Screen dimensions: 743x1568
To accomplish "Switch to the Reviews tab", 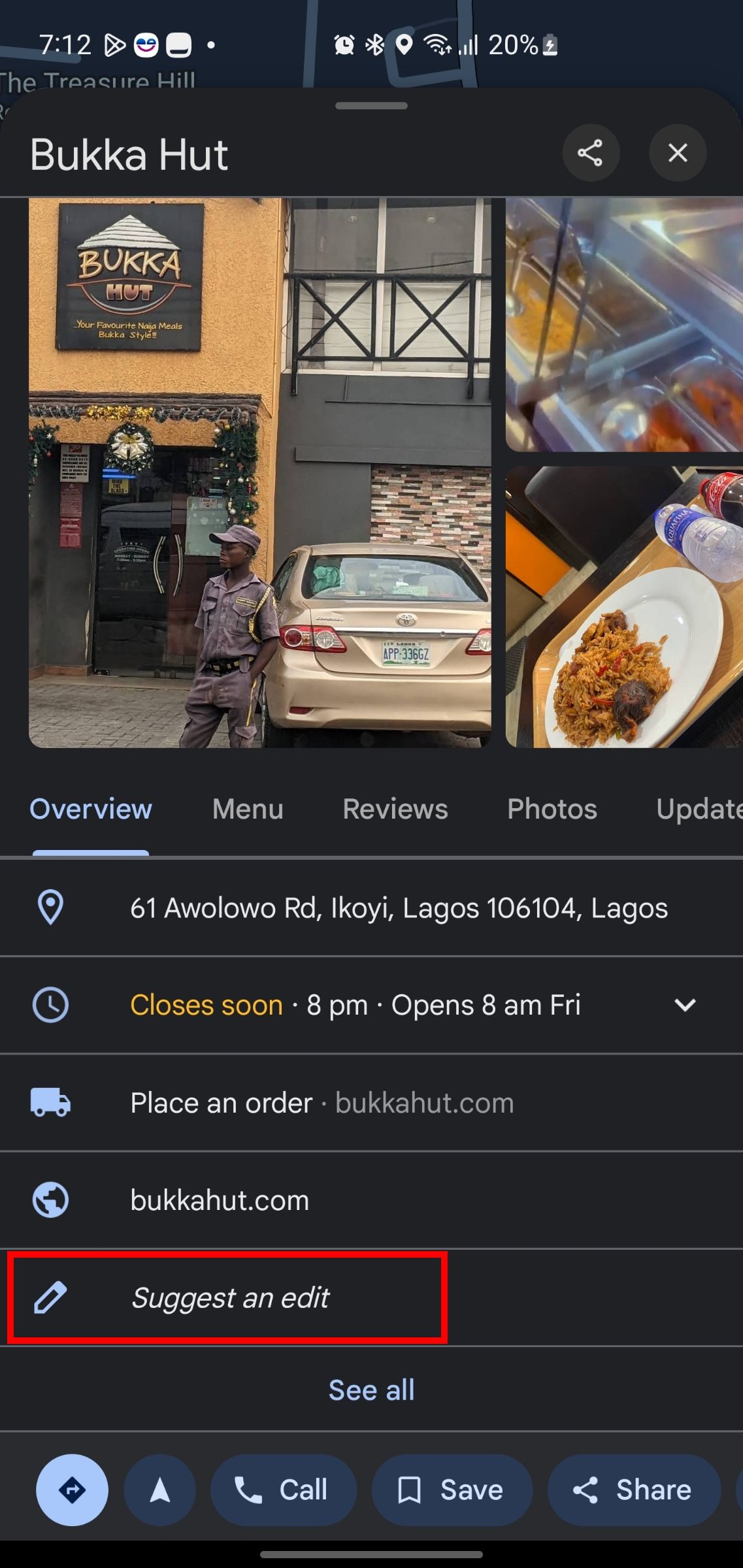I will click(395, 809).
